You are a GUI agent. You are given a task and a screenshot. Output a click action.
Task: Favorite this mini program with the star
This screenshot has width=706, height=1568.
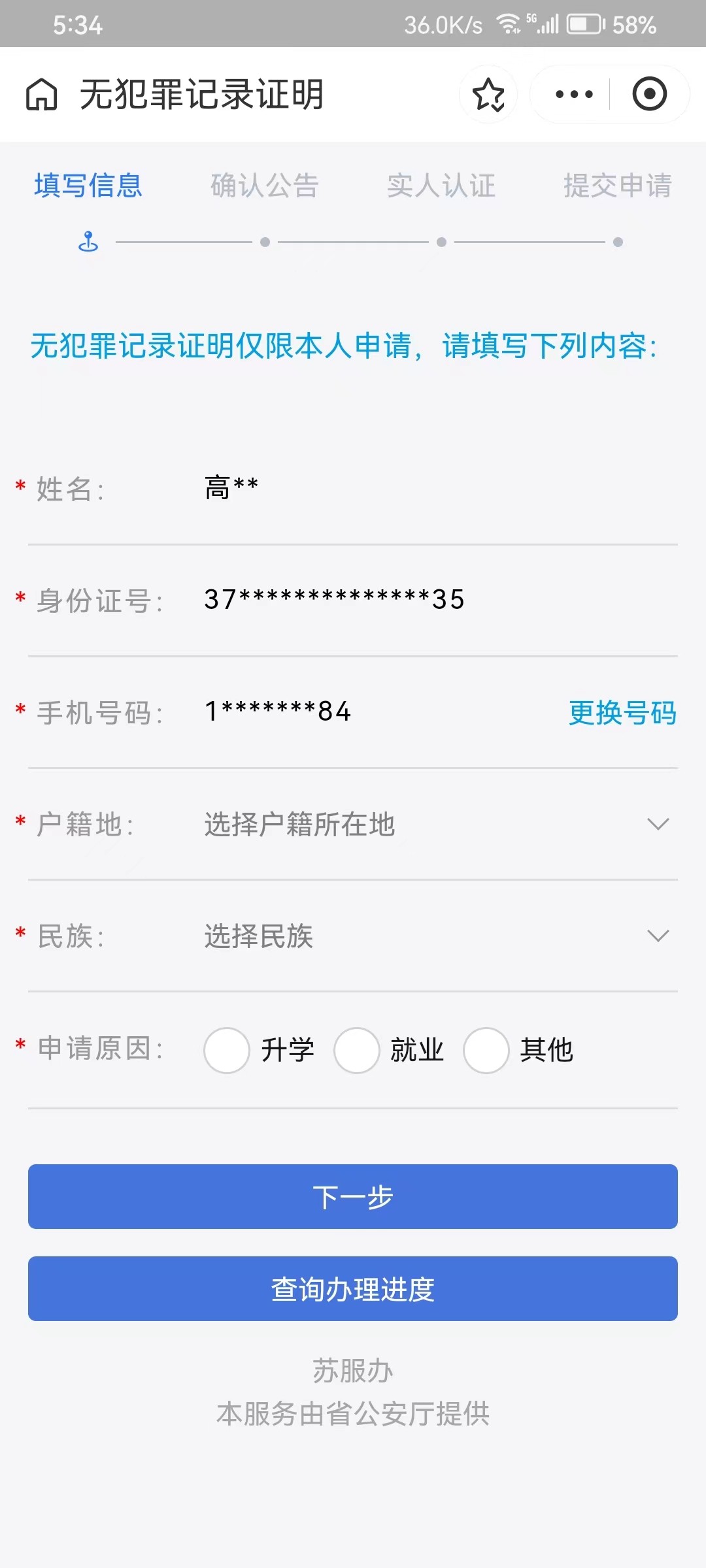pos(488,94)
